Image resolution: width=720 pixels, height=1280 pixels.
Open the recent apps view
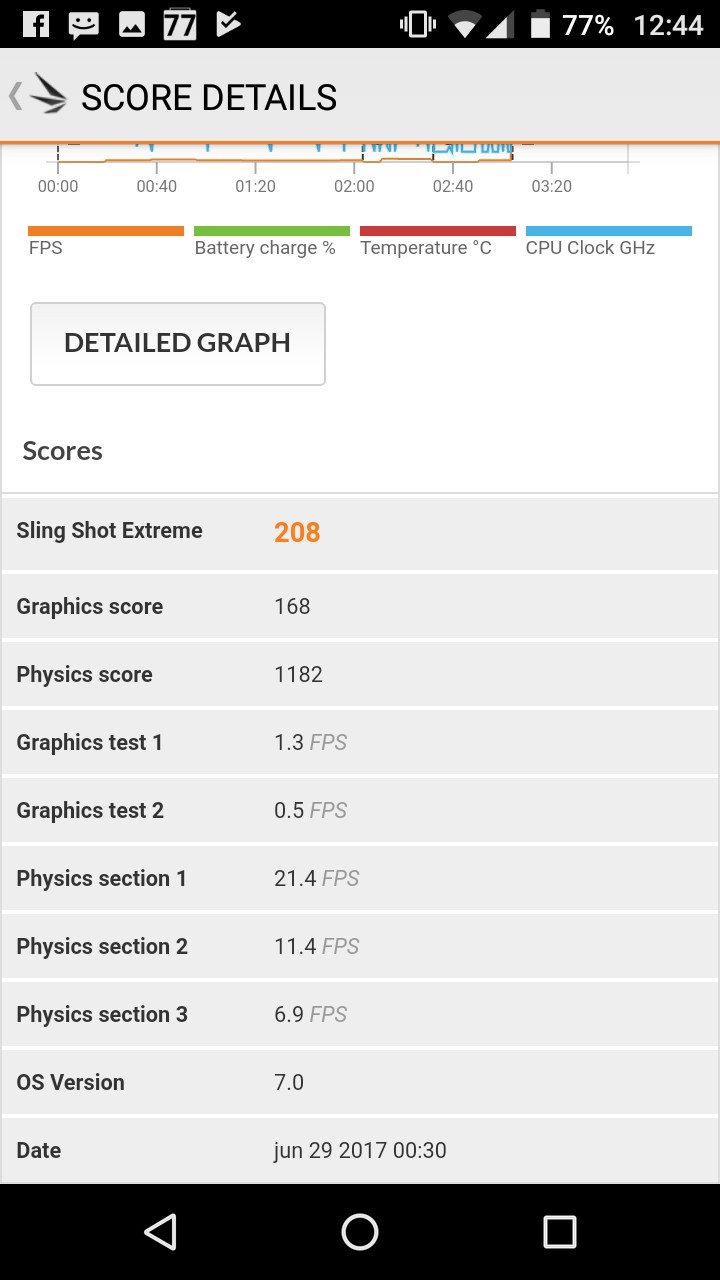pyautogui.click(x=559, y=1232)
